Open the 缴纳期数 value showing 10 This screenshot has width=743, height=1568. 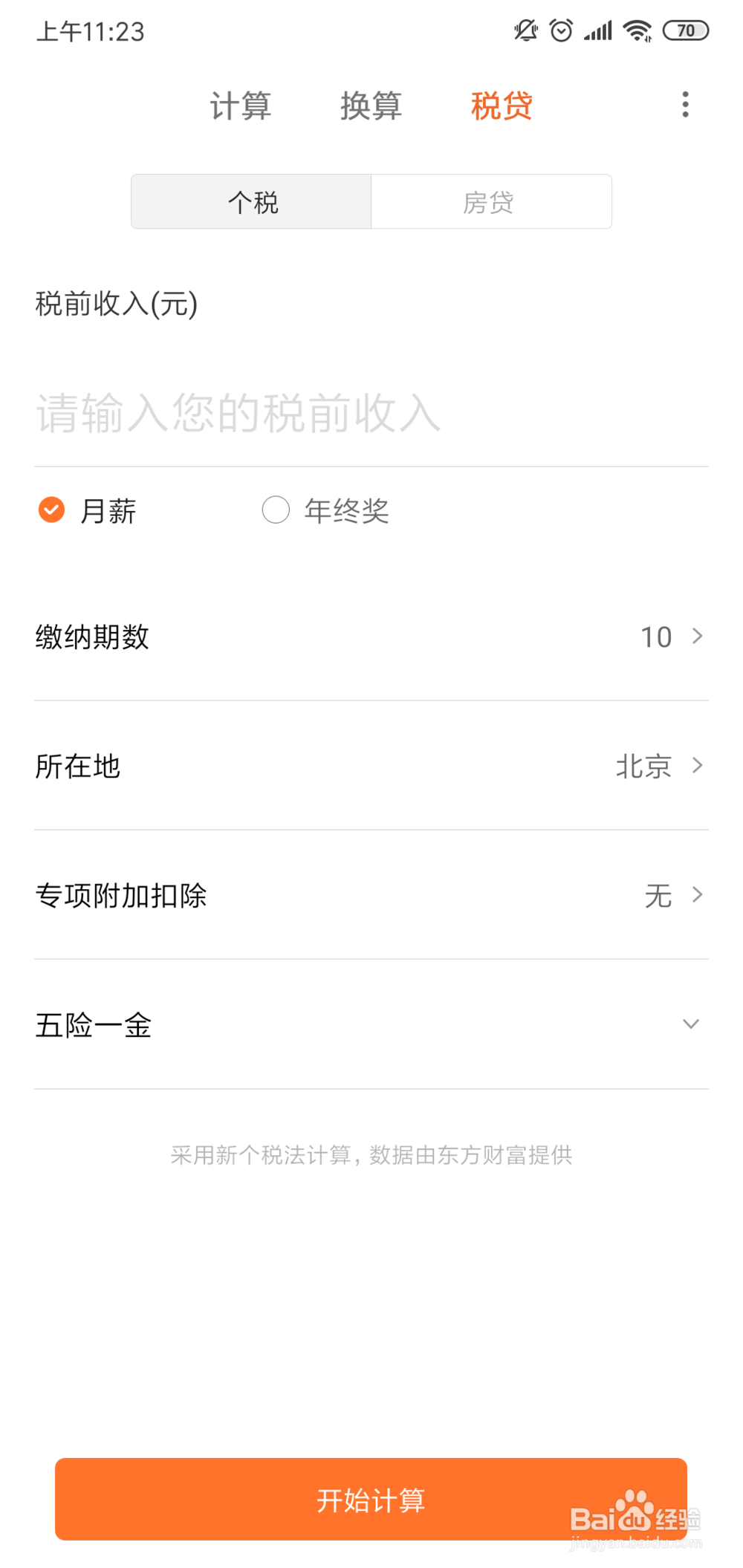coord(654,636)
